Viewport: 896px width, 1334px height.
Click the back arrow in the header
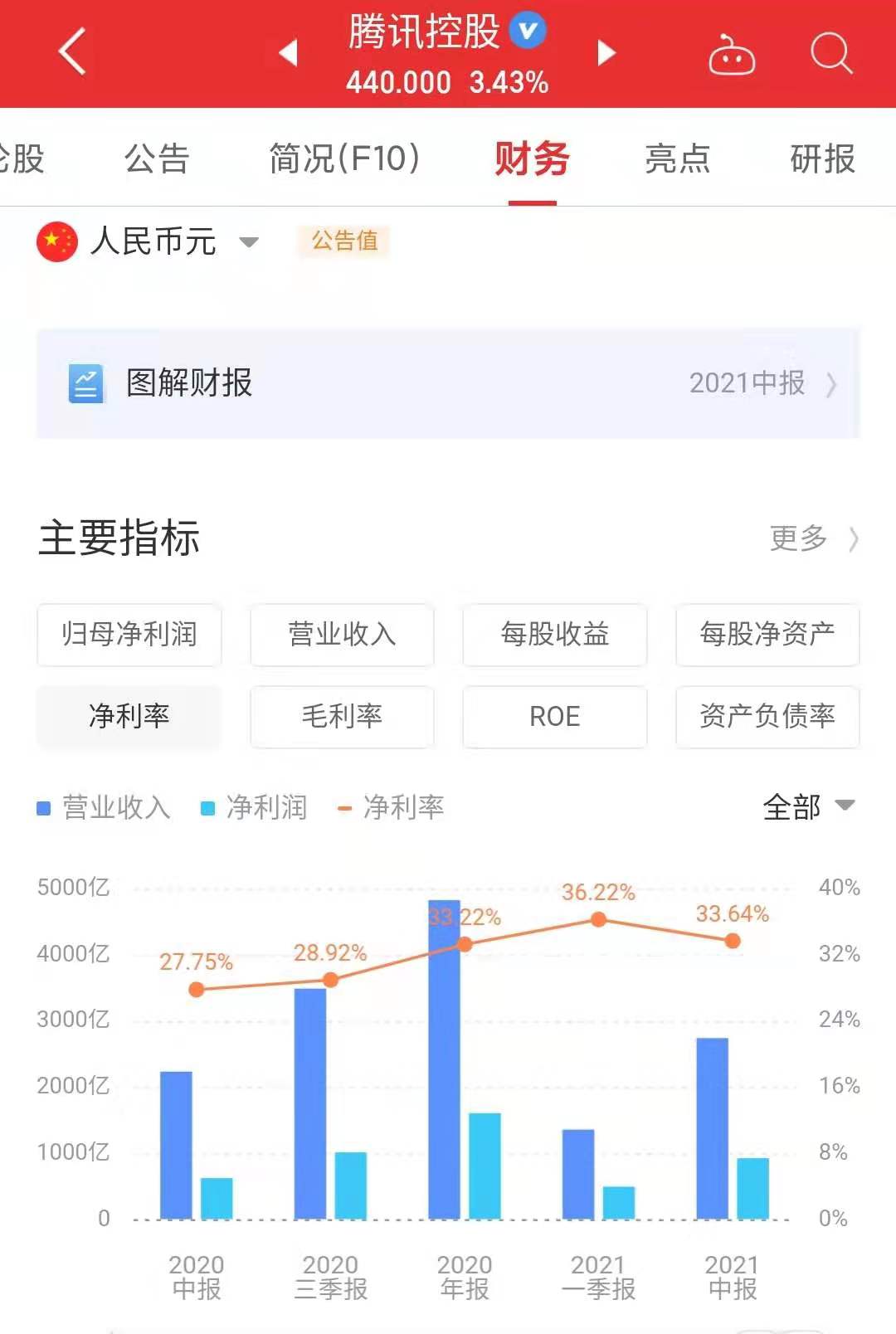pos(73,52)
